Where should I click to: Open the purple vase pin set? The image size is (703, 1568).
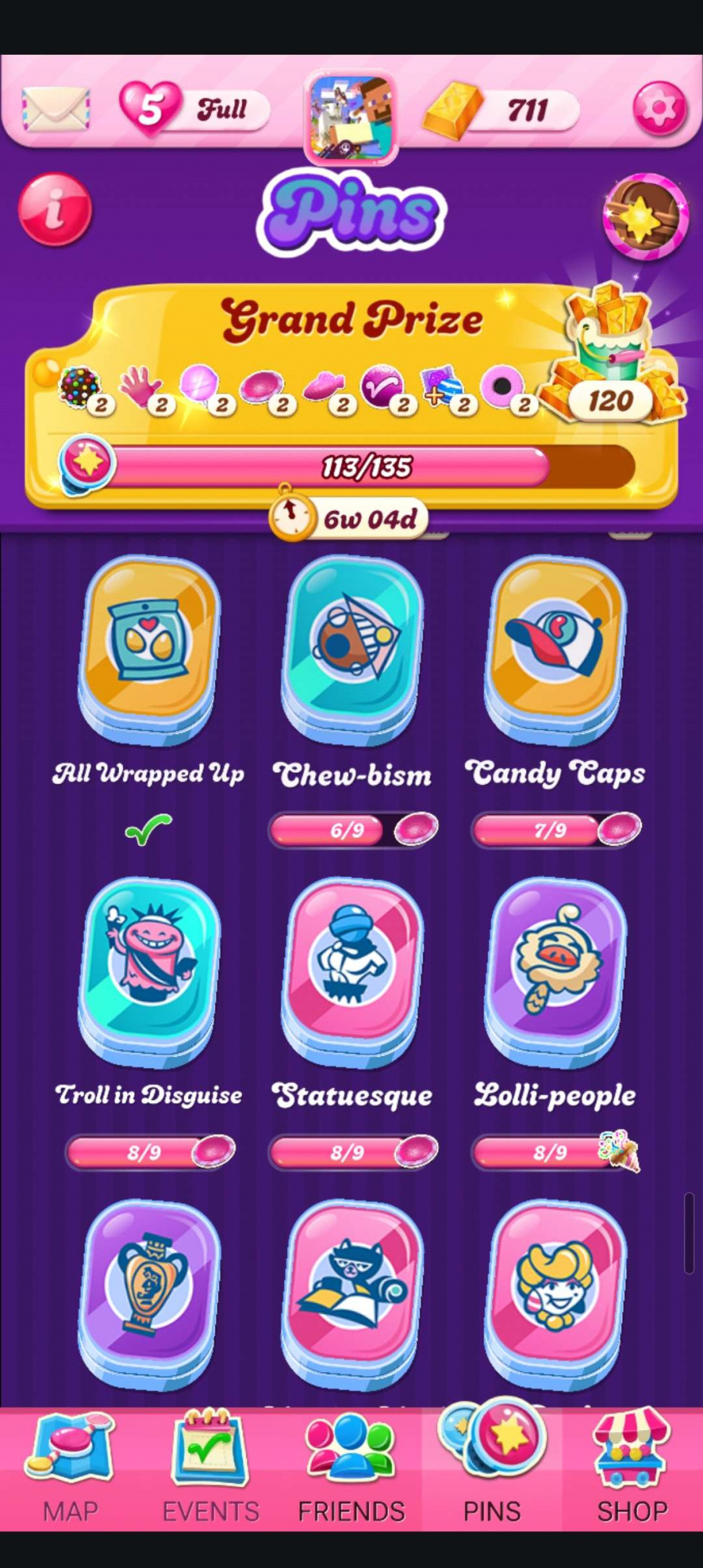point(149,1290)
